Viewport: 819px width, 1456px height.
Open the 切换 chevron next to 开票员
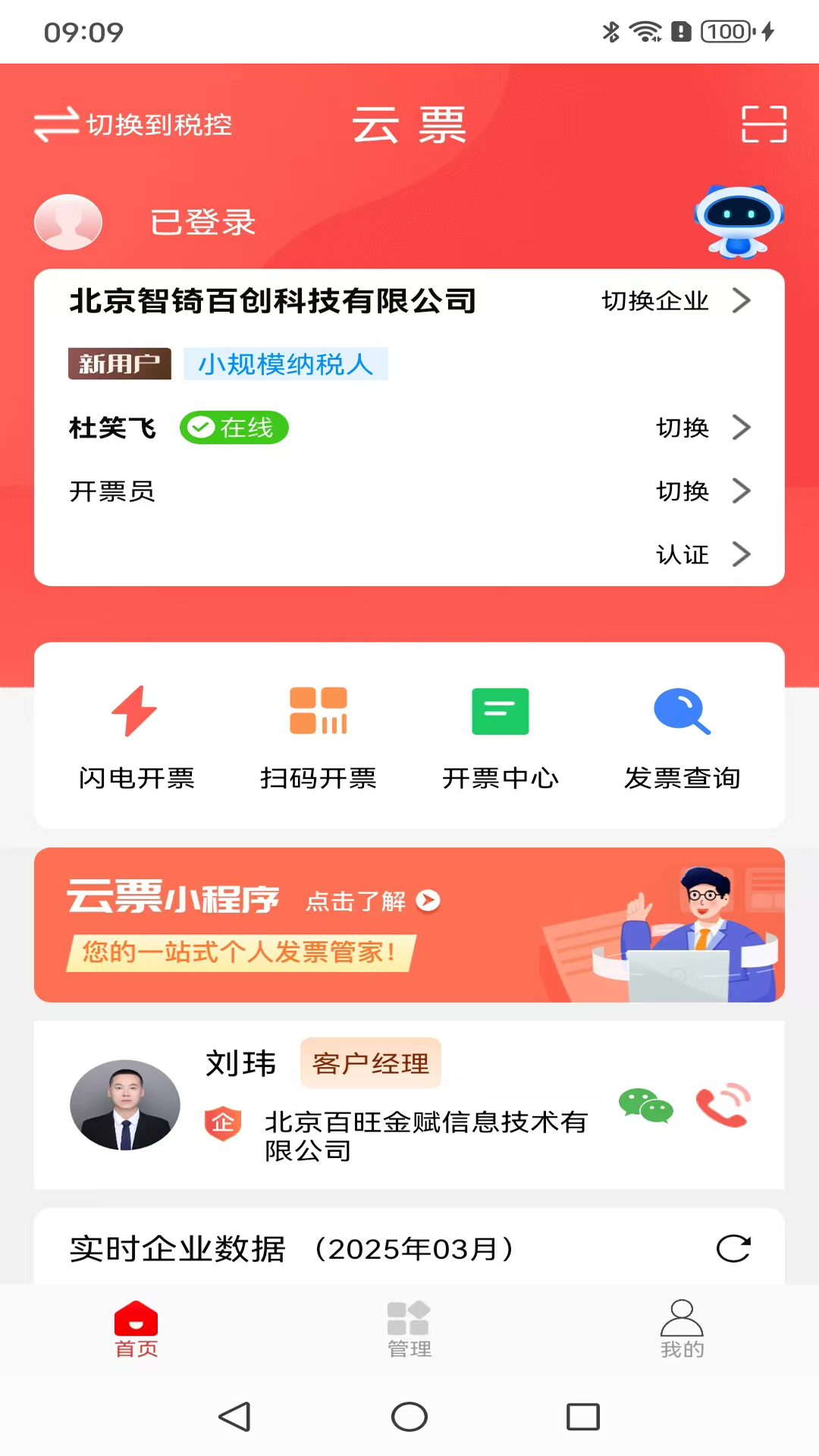(x=699, y=491)
